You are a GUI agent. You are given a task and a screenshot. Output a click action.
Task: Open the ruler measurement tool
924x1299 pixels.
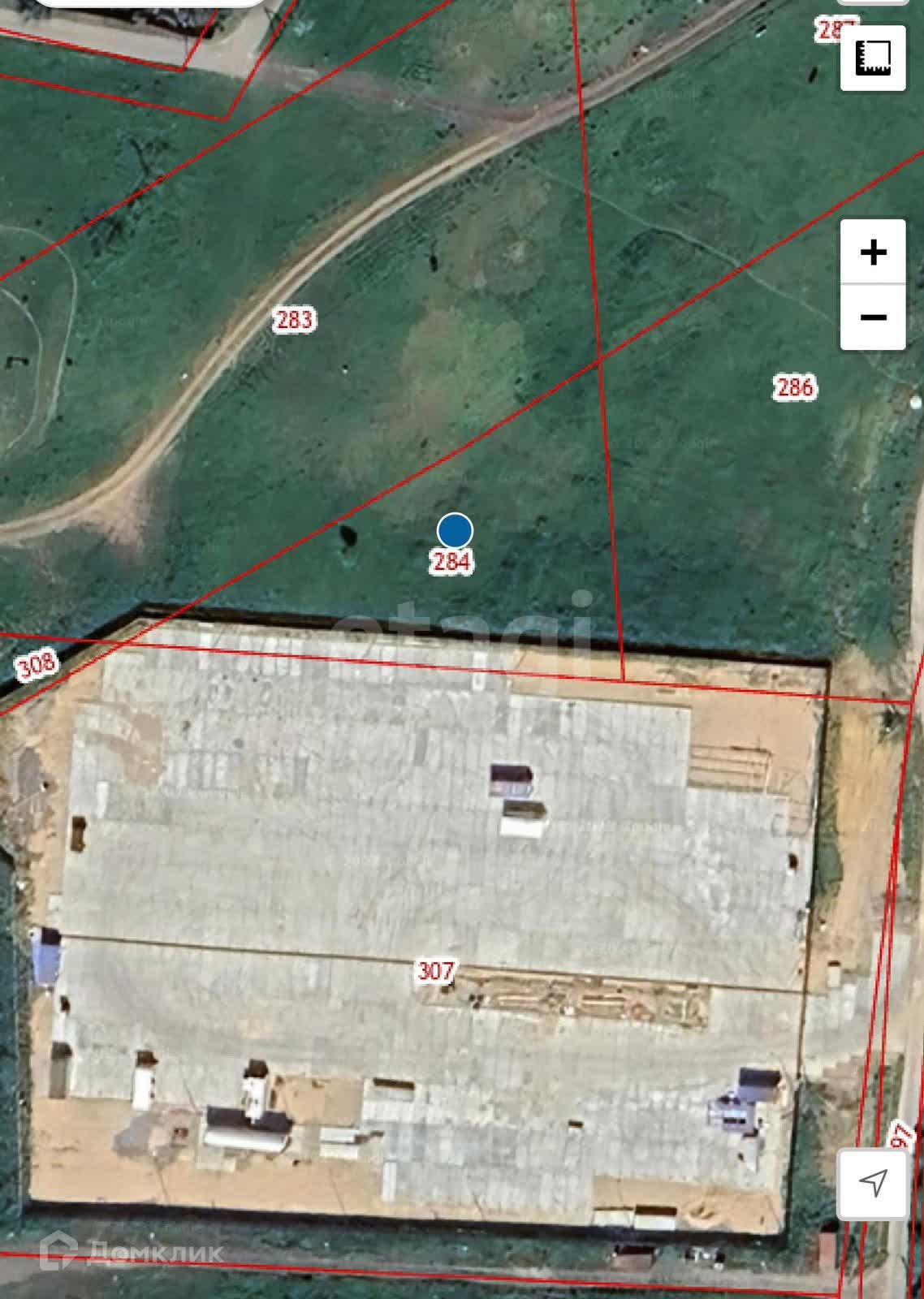pyautogui.click(x=873, y=58)
